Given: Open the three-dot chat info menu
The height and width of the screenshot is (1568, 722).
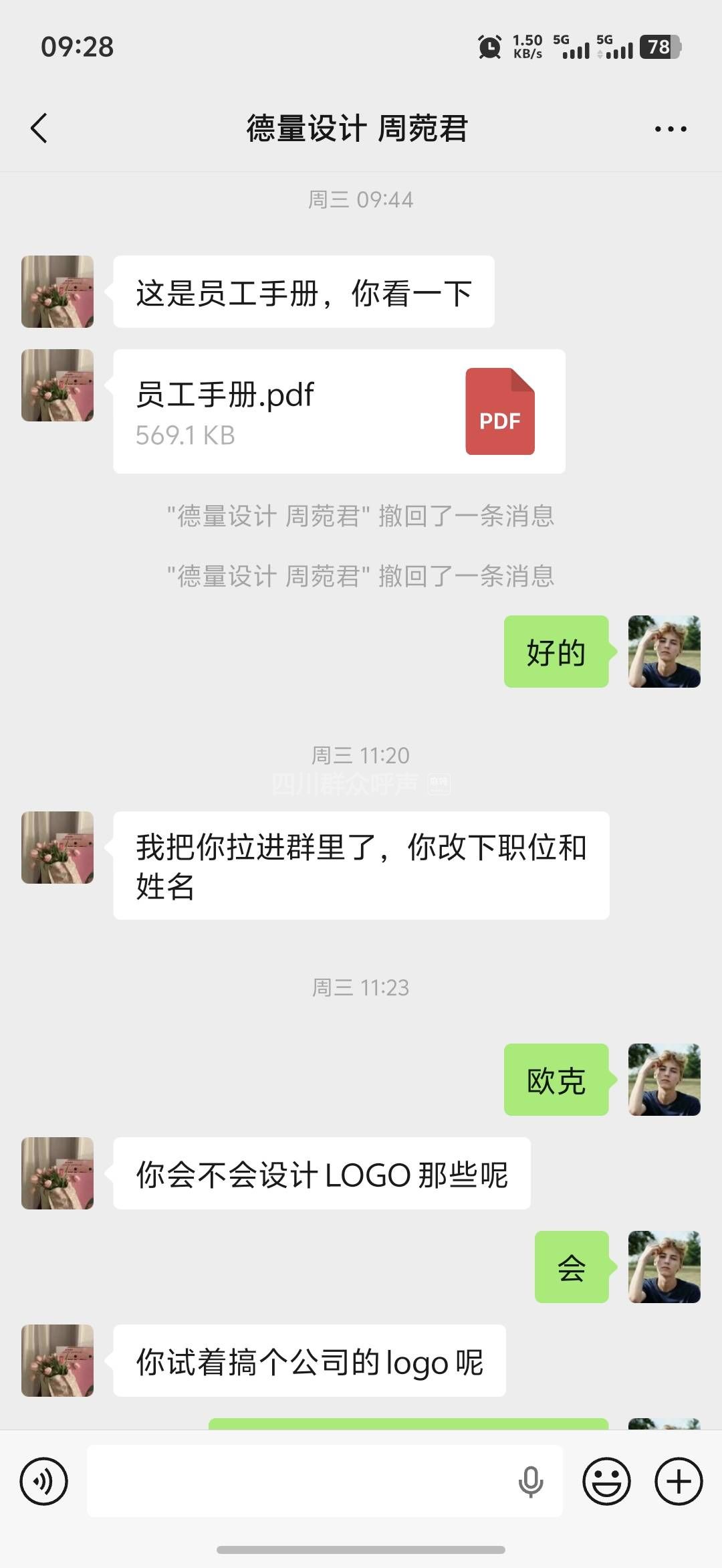Looking at the screenshot, I should point(670,129).
